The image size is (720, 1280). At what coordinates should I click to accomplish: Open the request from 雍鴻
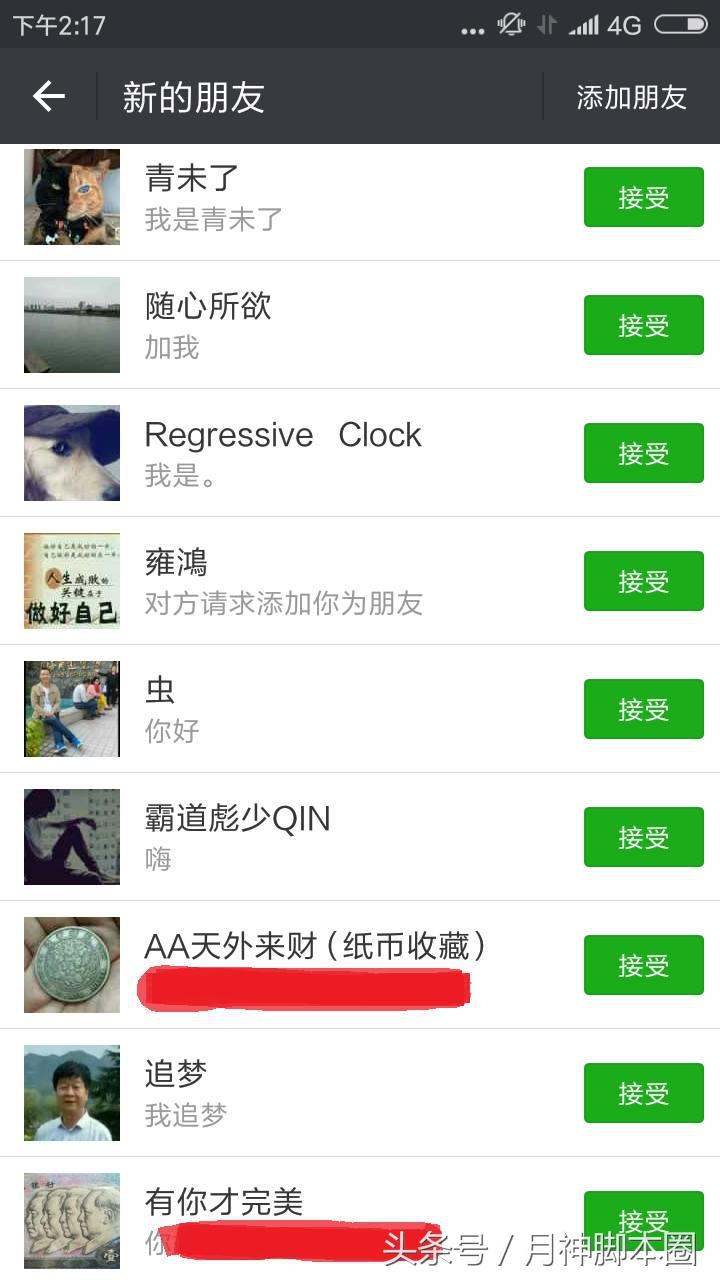pos(300,581)
